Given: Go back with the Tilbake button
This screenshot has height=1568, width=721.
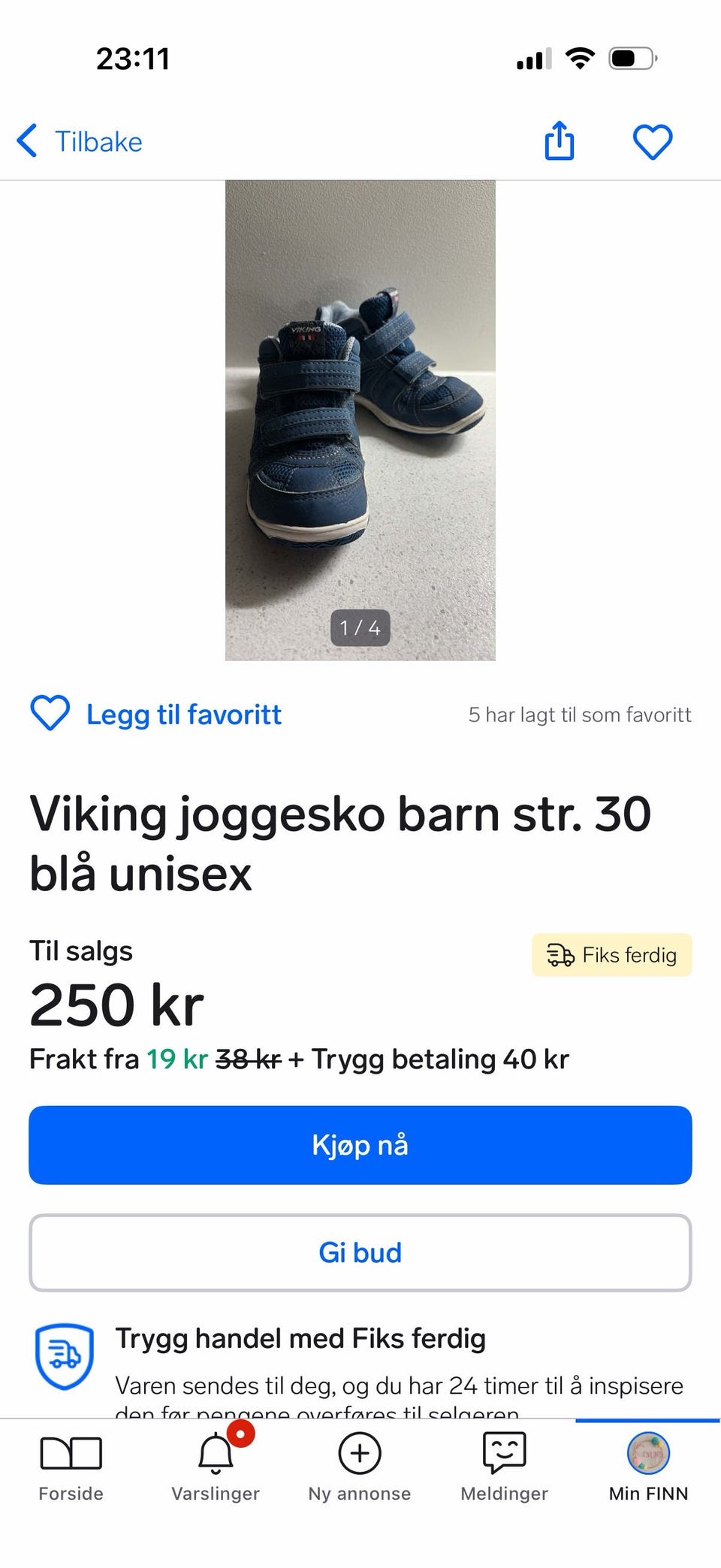Looking at the screenshot, I should click(x=80, y=141).
